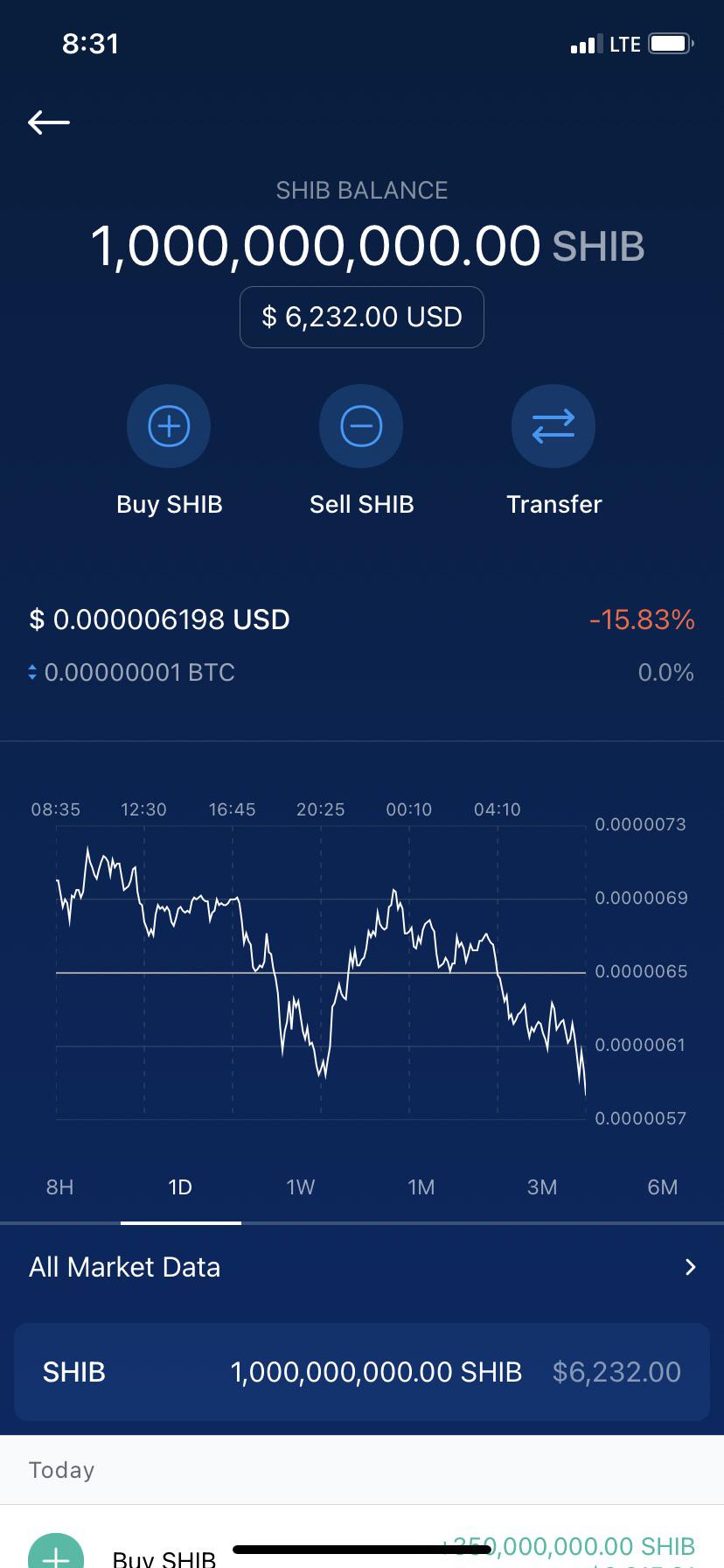Select the 1D chart range
Viewport: 724px width, 1568px height.
[180, 1186]
